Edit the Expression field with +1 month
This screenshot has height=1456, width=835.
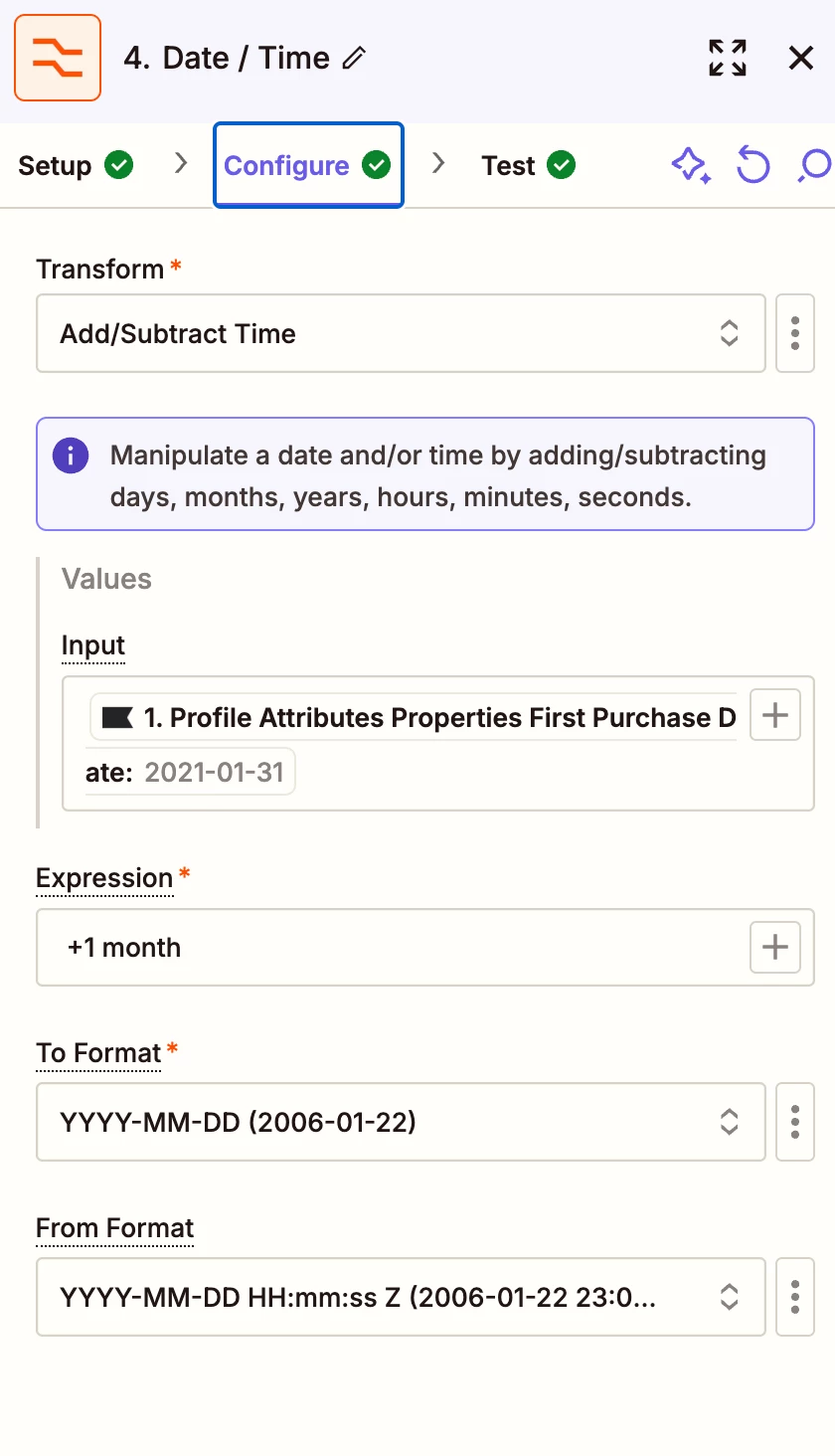point(393,947)
